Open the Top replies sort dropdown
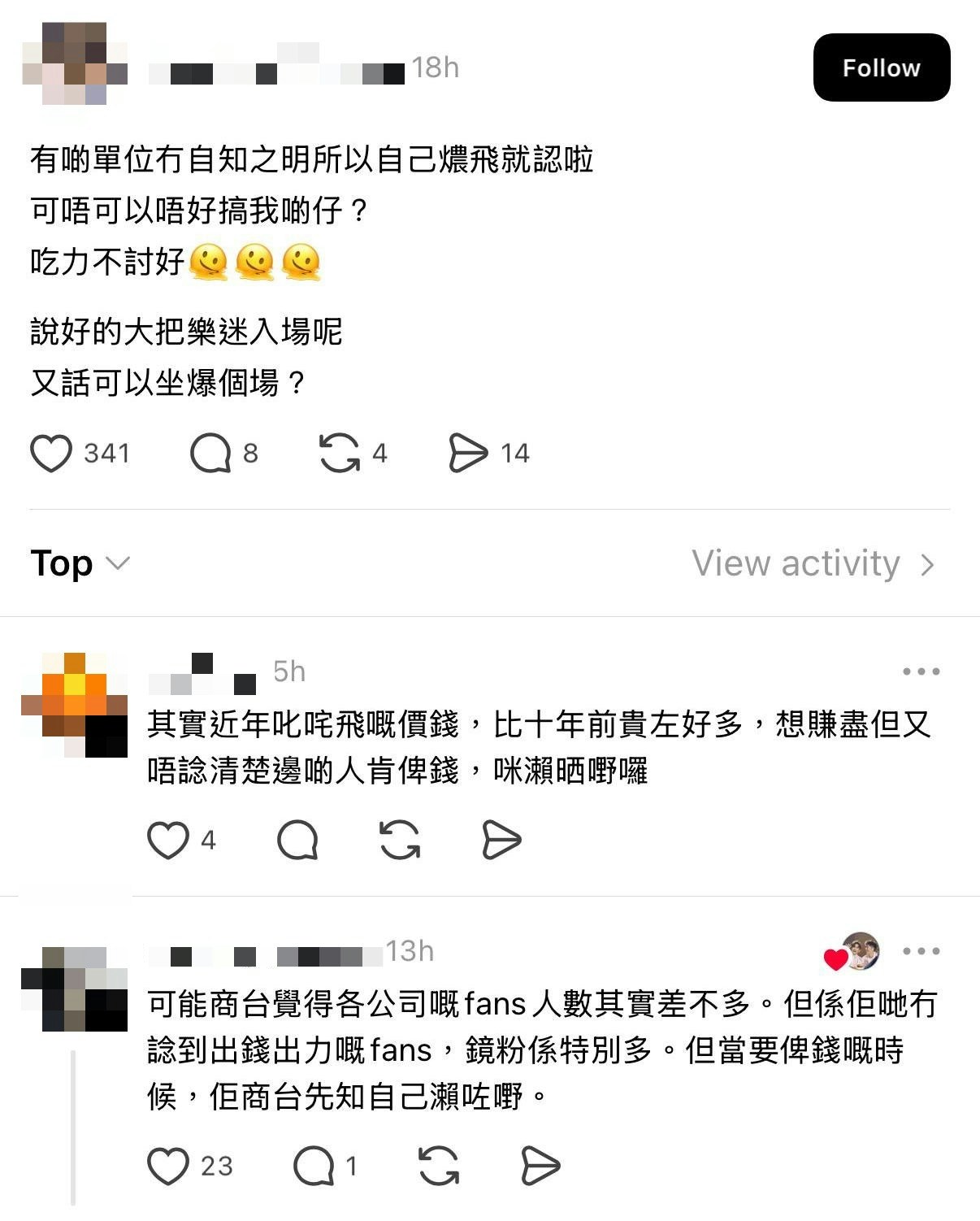 (x=80, y=563)
